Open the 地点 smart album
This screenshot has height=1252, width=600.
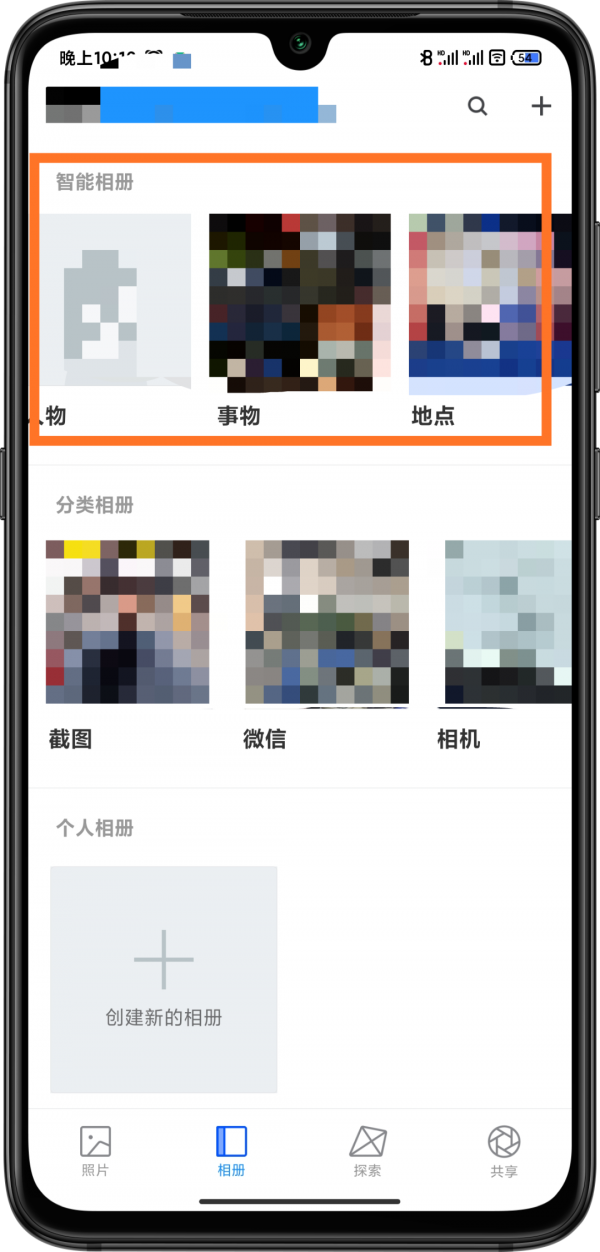[x=488, y=301]
